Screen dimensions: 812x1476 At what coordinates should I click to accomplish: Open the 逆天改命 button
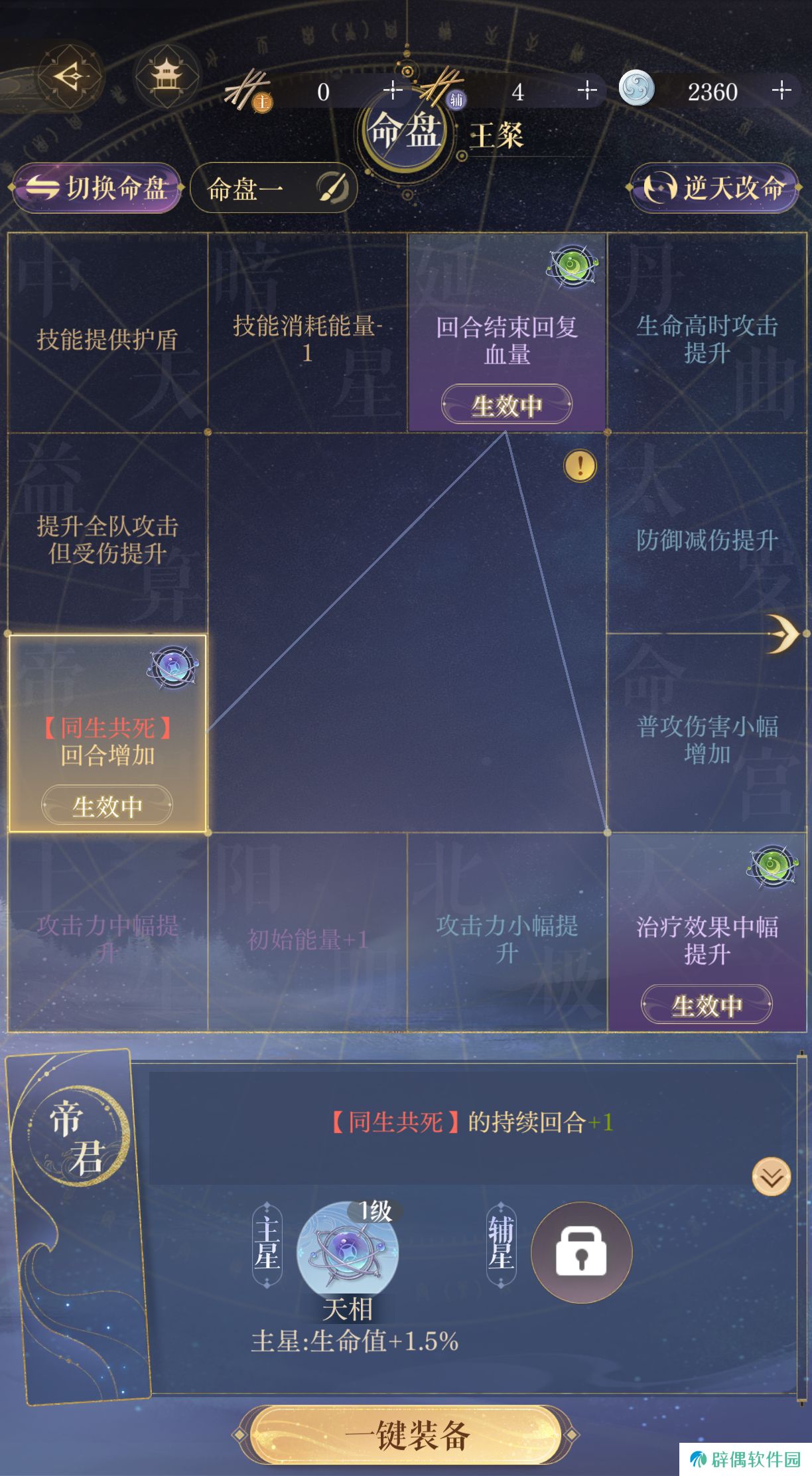click(x=714, y=188)
